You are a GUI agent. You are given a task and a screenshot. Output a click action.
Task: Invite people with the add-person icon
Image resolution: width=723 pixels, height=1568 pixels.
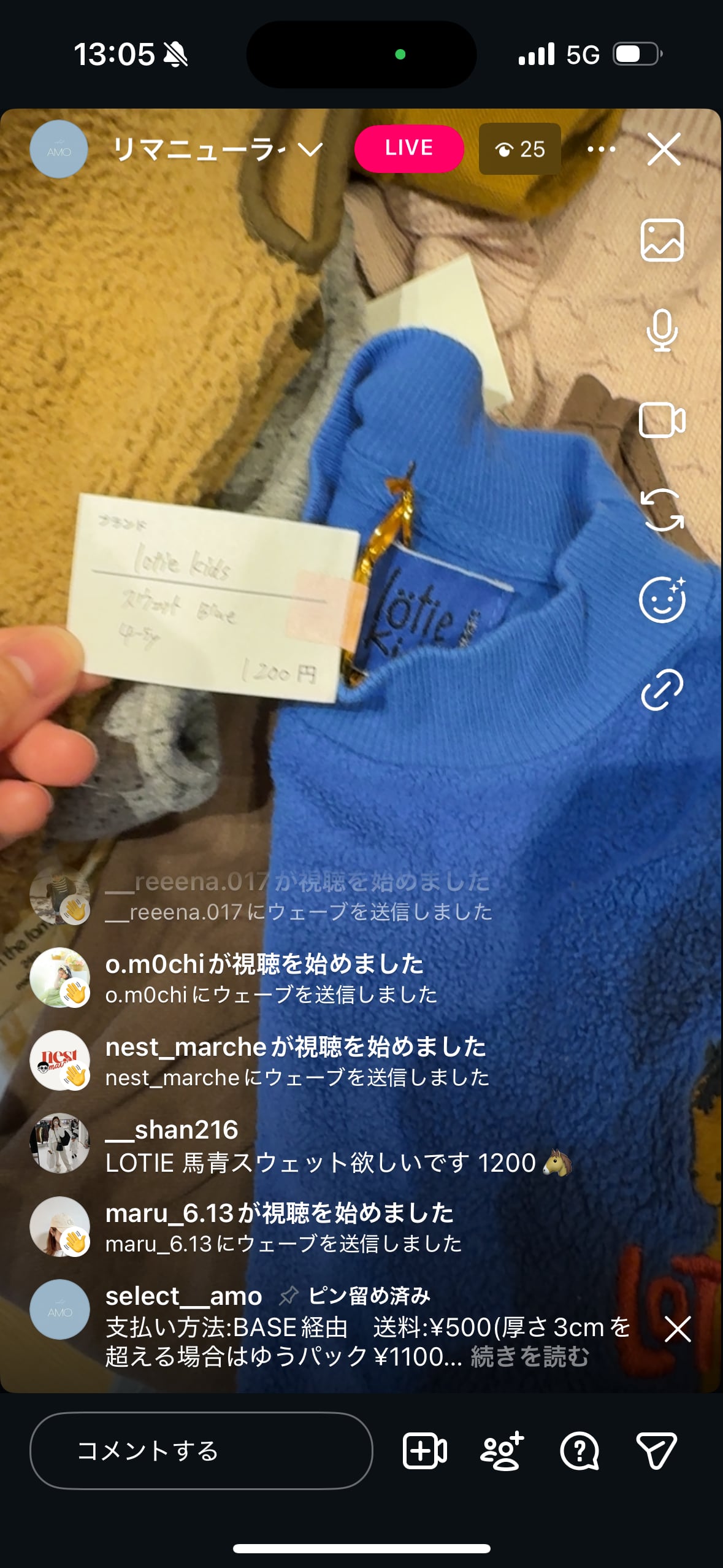(x=502, y=1451)
